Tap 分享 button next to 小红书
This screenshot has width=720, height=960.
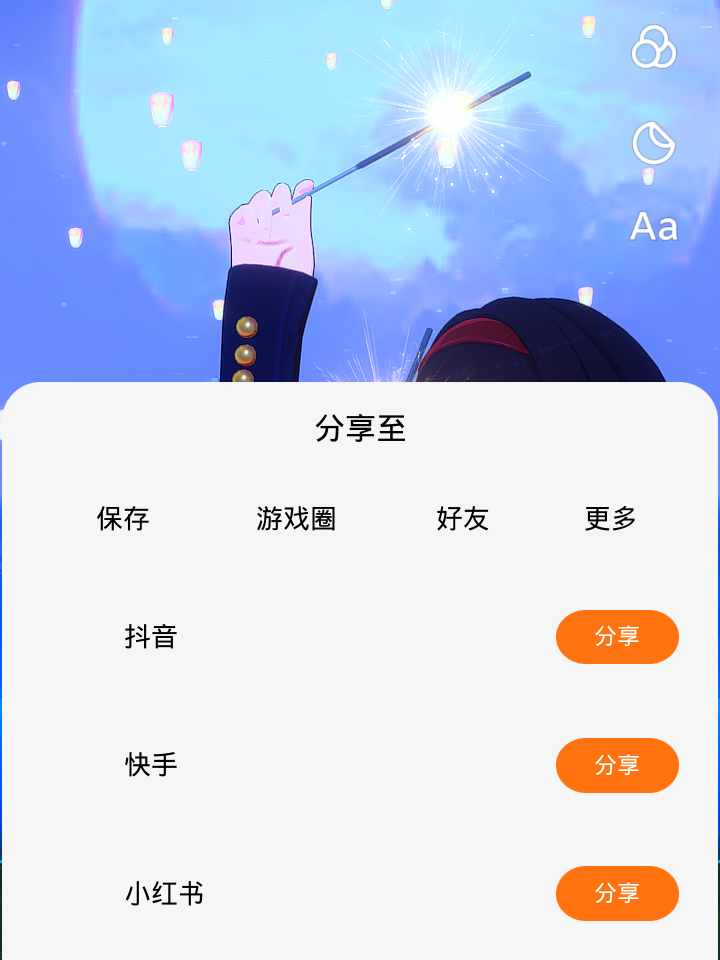click(617, 893)
